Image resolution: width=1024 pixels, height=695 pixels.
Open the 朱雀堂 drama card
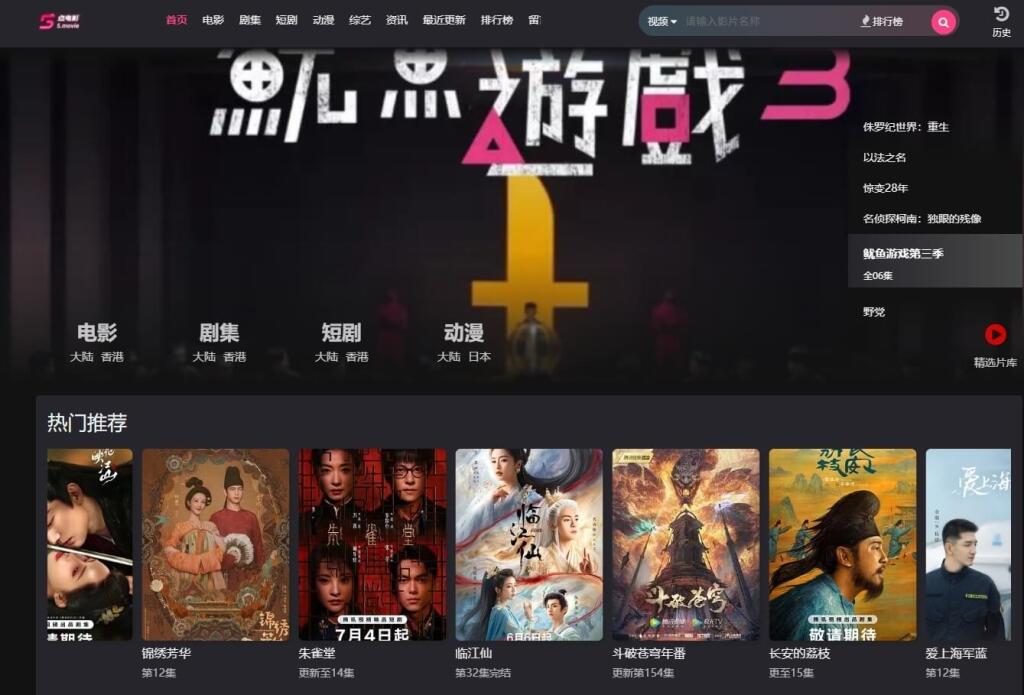[x=372, y=544]
